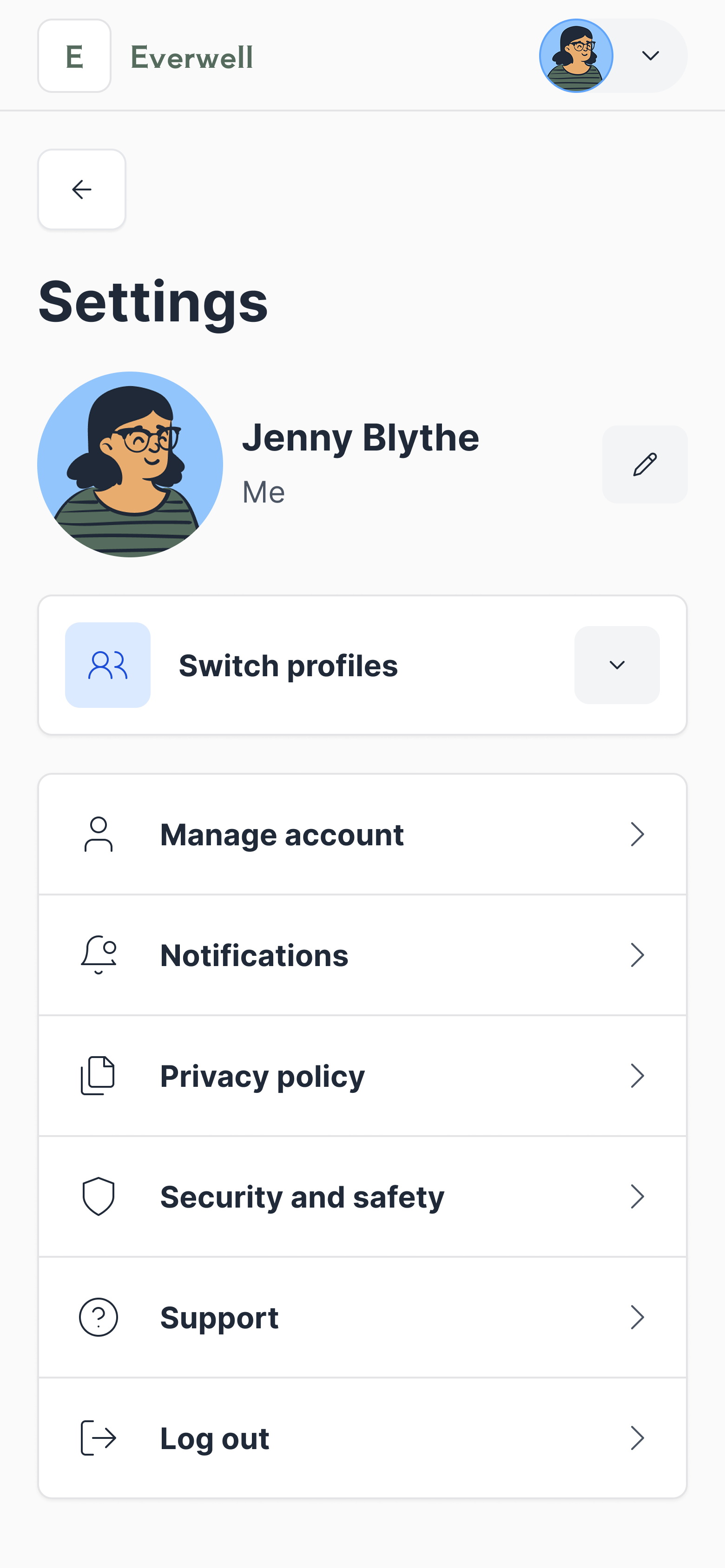Click the Privacy policy document icon

pyautogui.click(x=98, y=1075)
